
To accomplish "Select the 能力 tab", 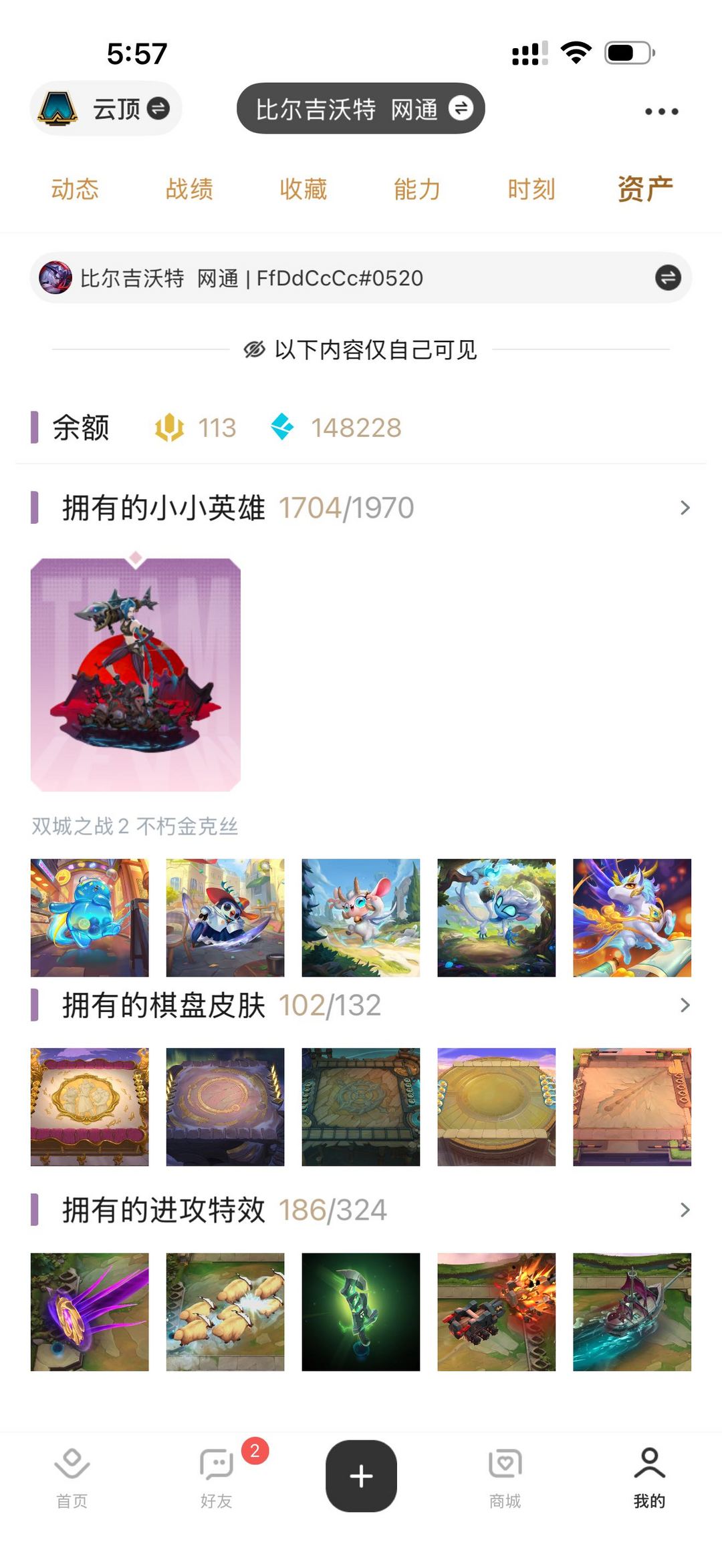I will [x=417, y=189].
